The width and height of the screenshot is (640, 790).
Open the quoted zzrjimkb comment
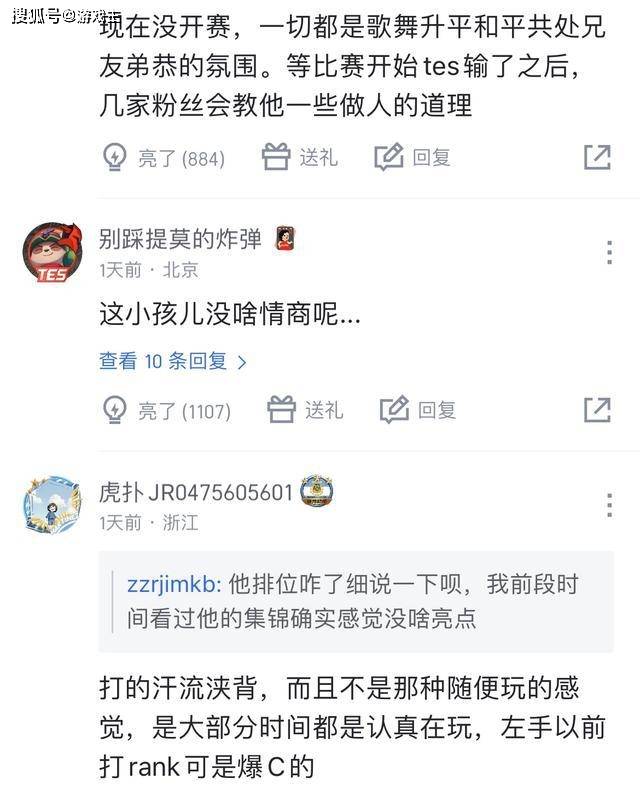click(x=355, y=601)
